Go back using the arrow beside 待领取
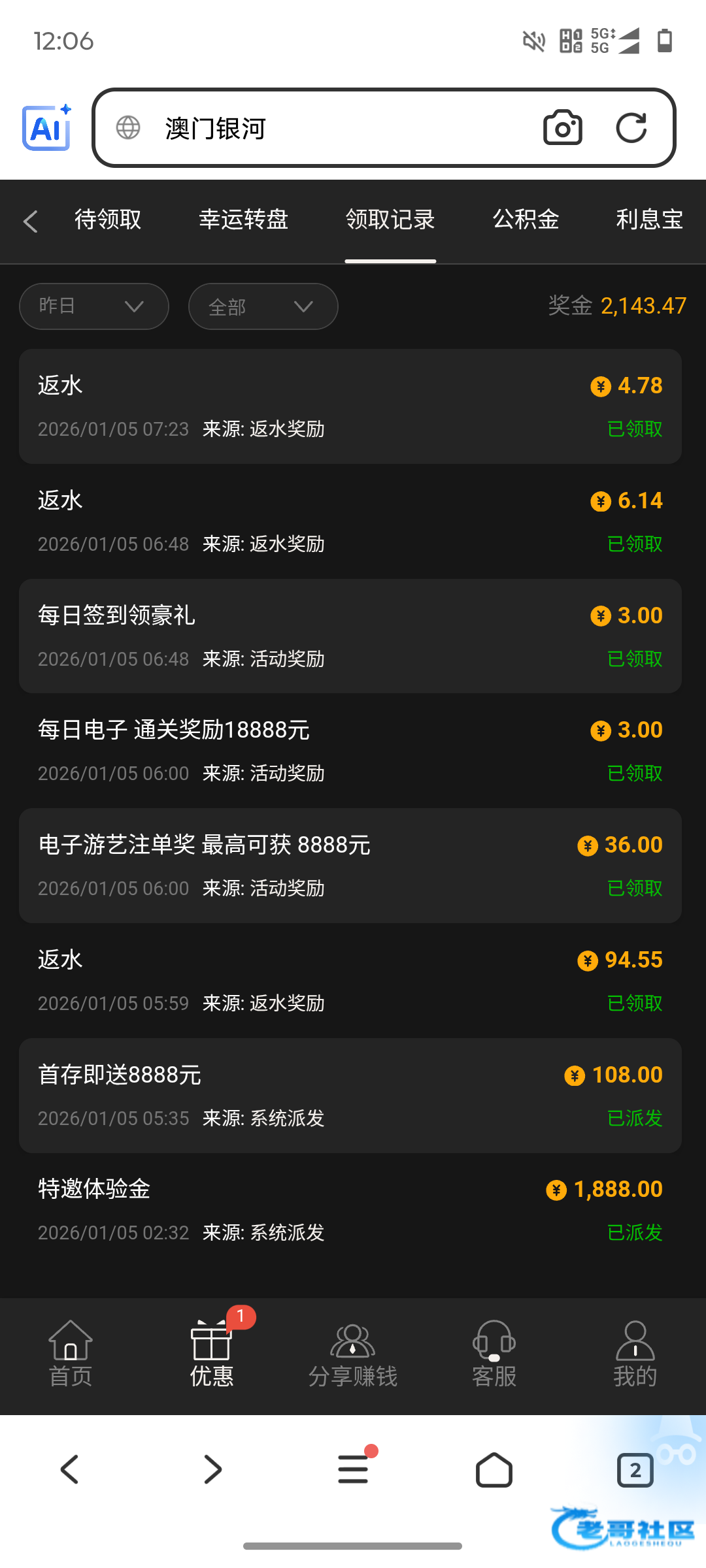Screen dimensions: 706x1568 click(30, 221)
